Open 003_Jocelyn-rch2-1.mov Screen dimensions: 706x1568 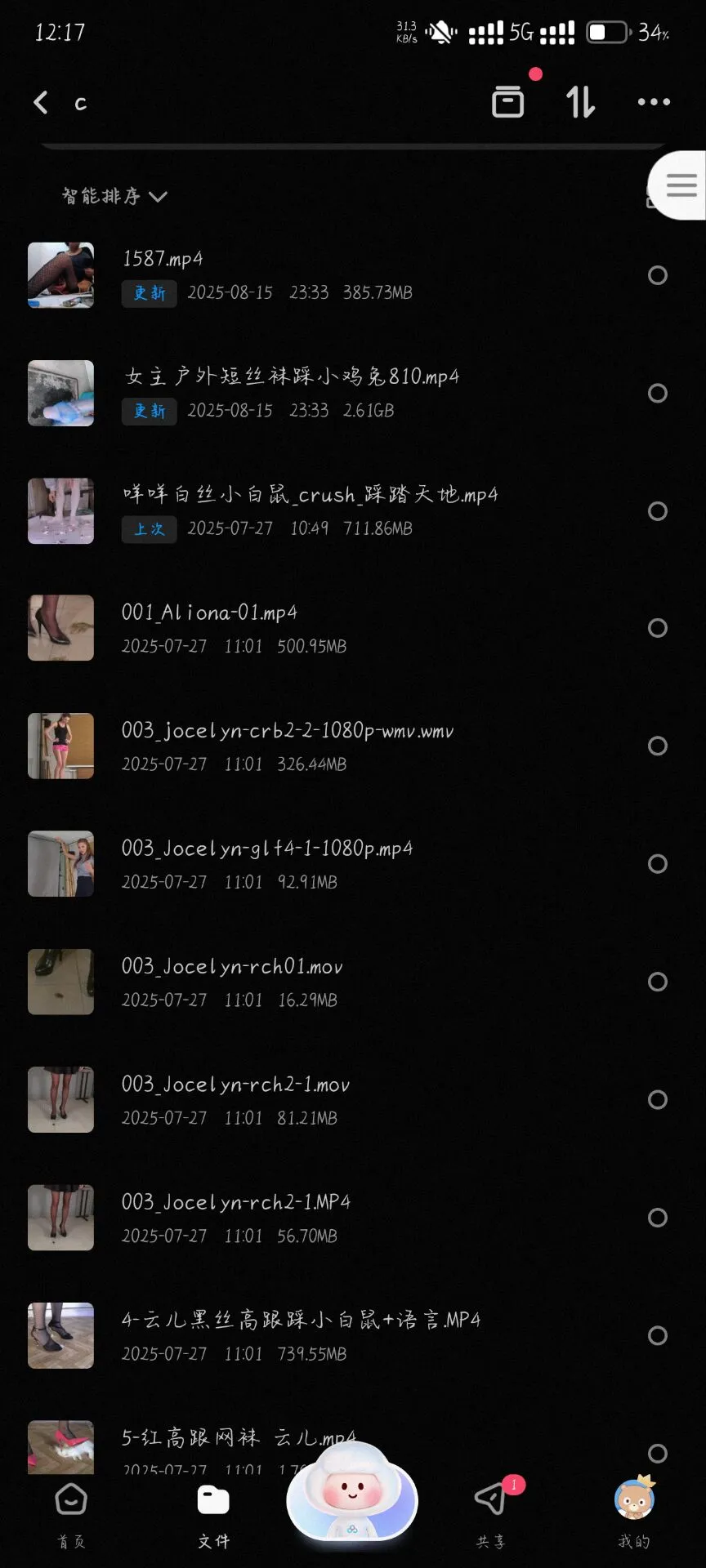click(x=237, y=1099)
